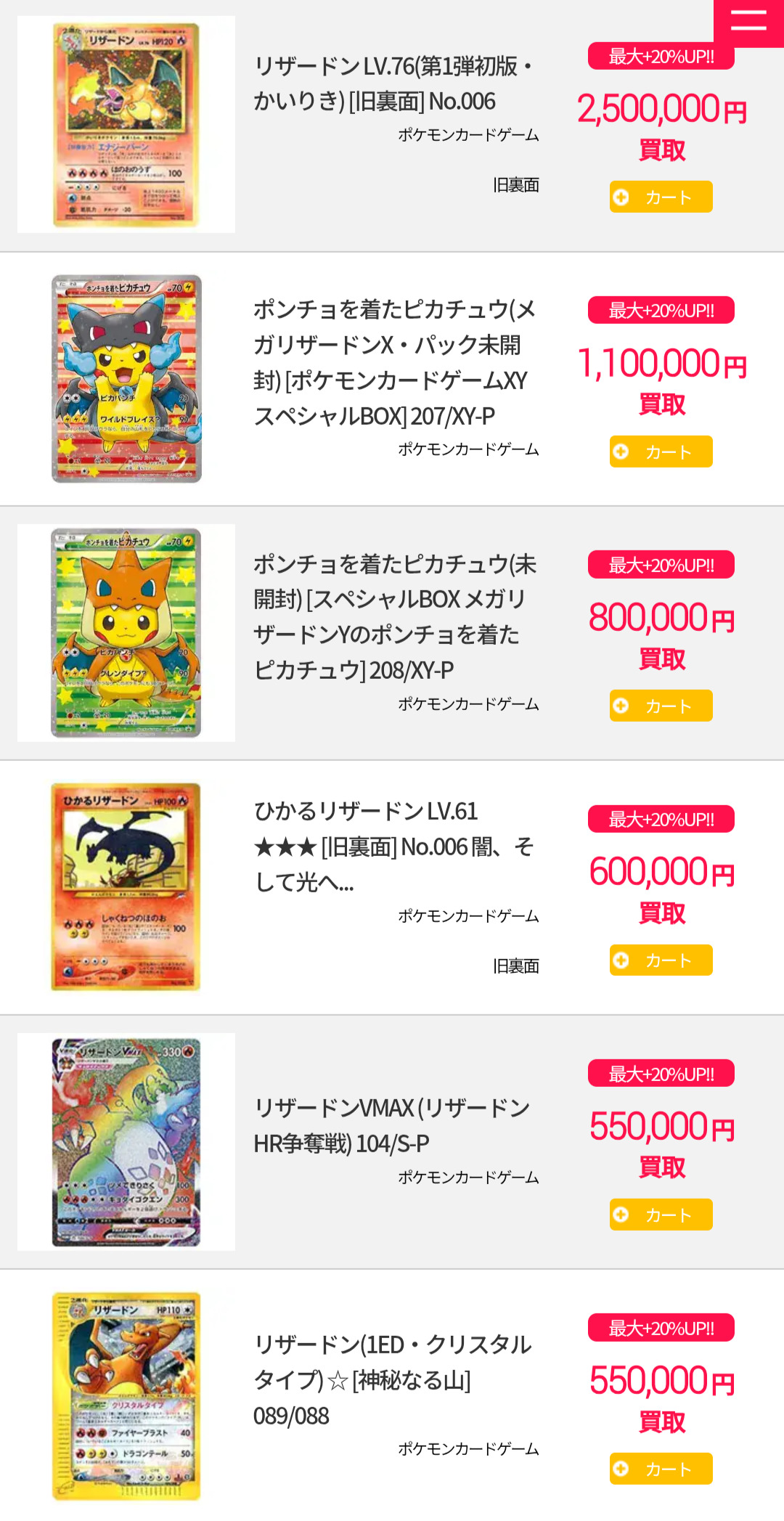Viewport: 784px width, 1521px height.
Task: Open the リザードンLV.76 No.006 product title
Action: pyautogui.click(x=392, y=83)
